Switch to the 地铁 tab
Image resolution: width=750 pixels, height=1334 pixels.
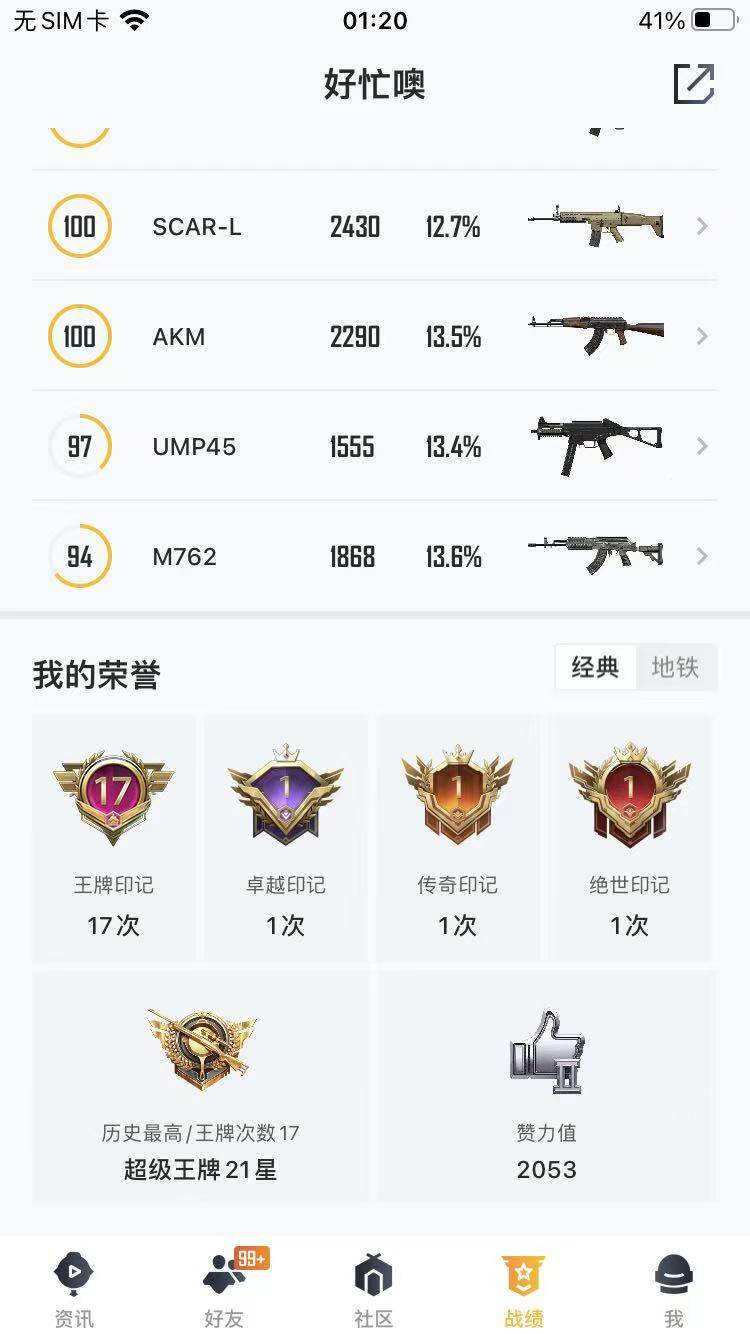677,668
